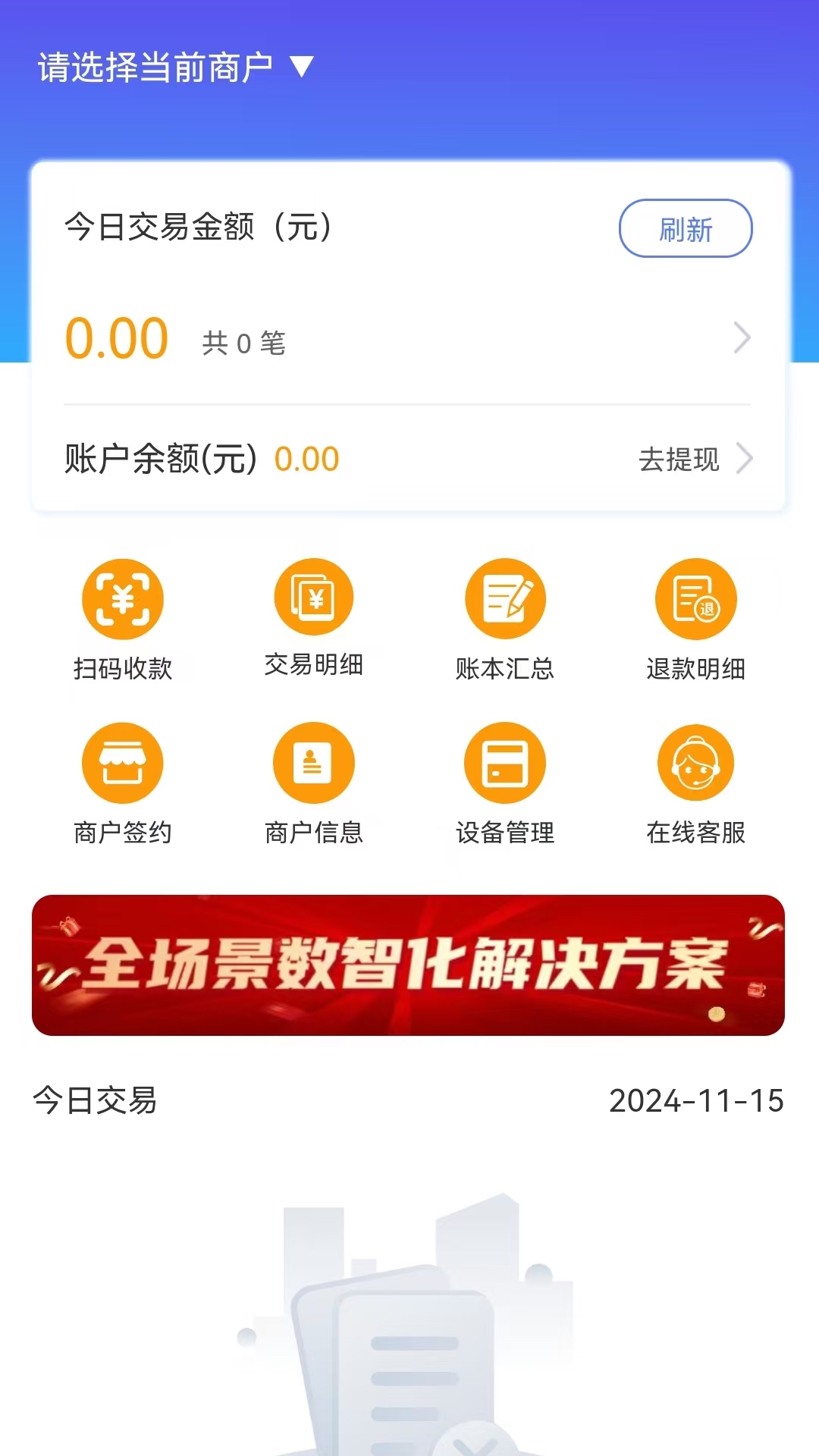Open 商户信息 merchant information icon
Viewport: 819px width, 1456px height.
tap(313, 764)
